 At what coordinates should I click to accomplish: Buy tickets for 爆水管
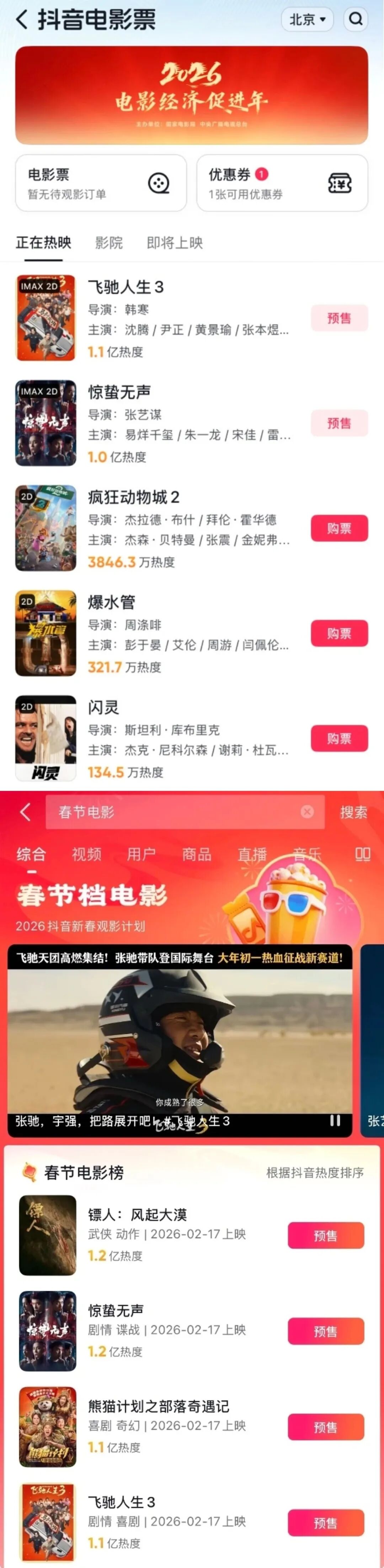tap(339, 634)
